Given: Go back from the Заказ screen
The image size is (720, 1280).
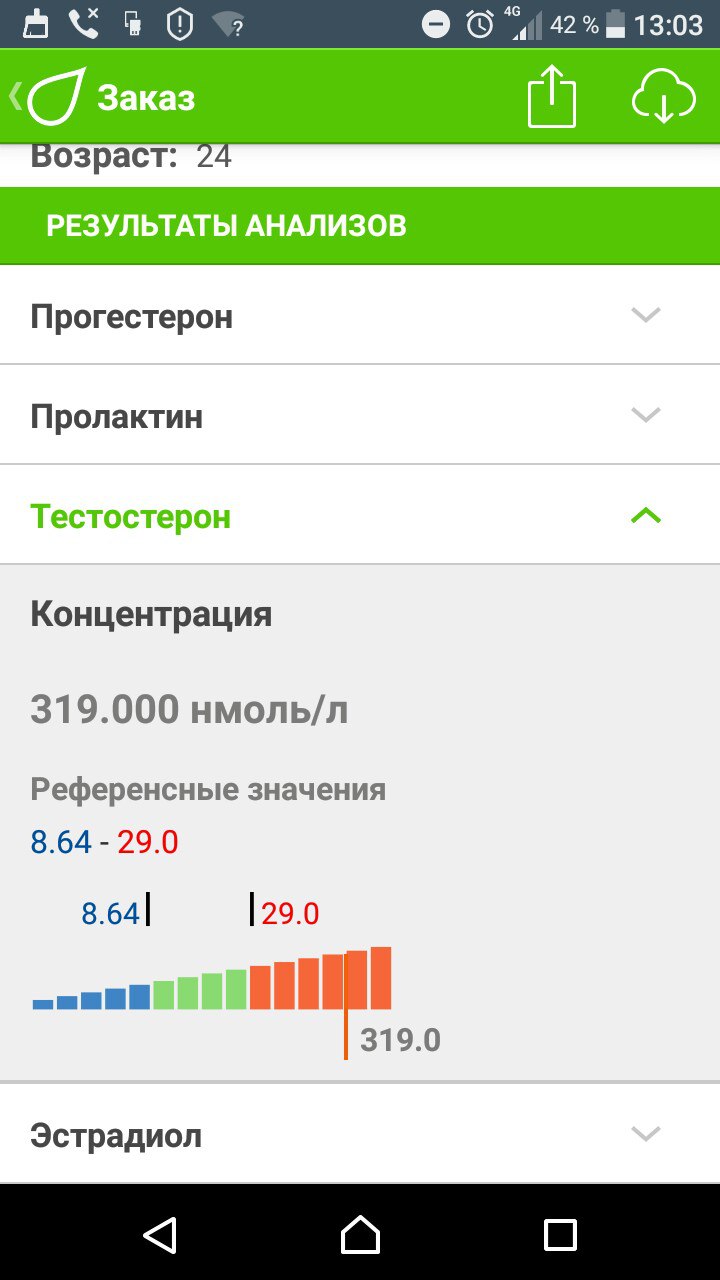Looking at the screenshot, I should [40, 98].
